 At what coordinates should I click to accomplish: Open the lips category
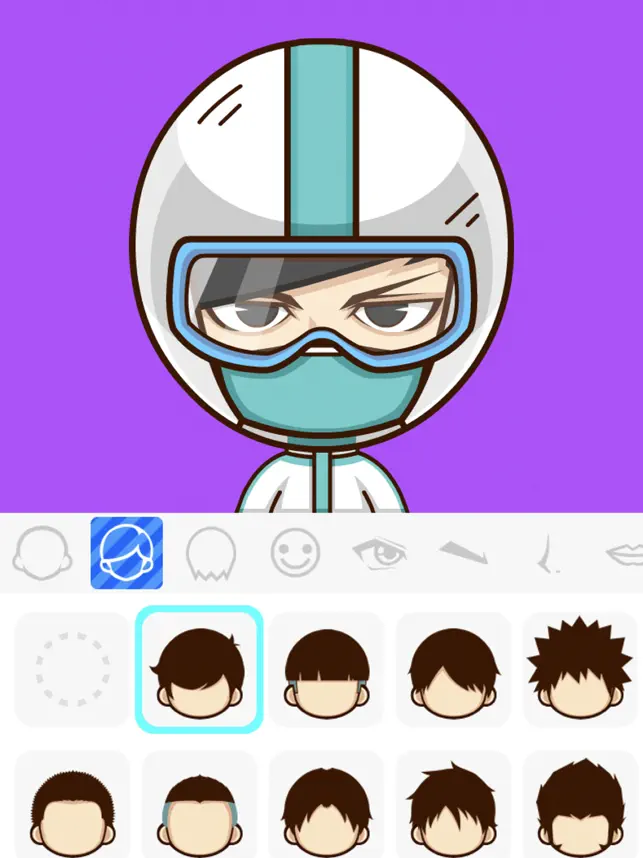(624, 553)
